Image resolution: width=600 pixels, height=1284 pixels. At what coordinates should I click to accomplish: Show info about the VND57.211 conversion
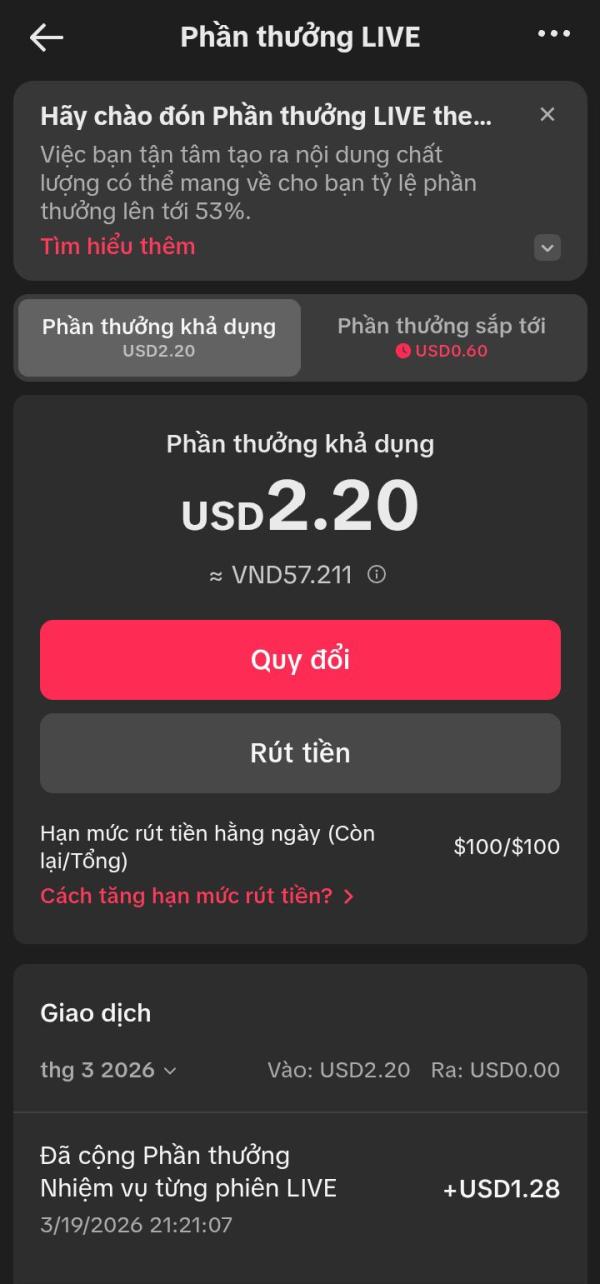coord(377,575)
